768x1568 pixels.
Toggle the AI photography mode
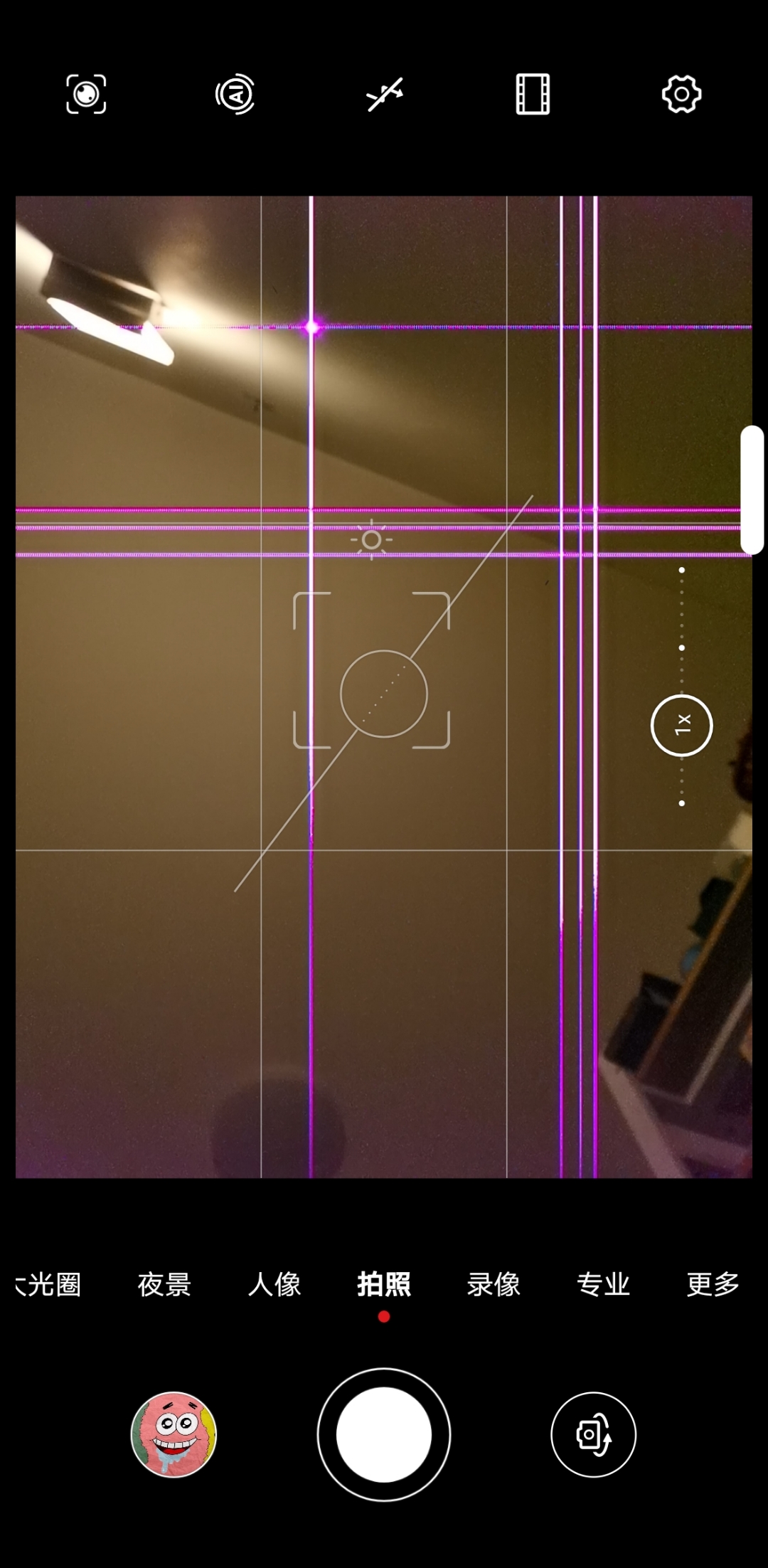pos(235,94)
